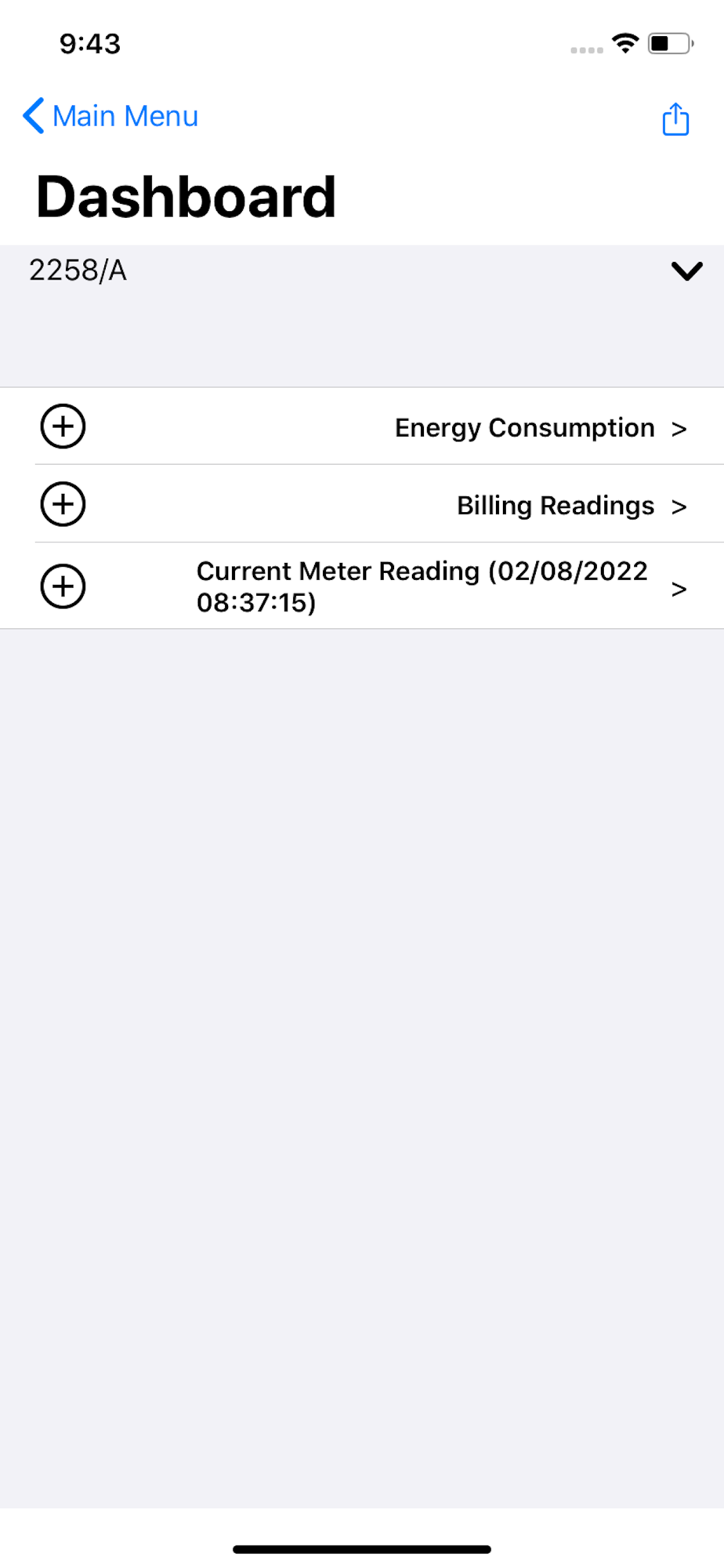Expand the Billing Readings plus icon
The image size is (724, 1568).
point(63,504)
